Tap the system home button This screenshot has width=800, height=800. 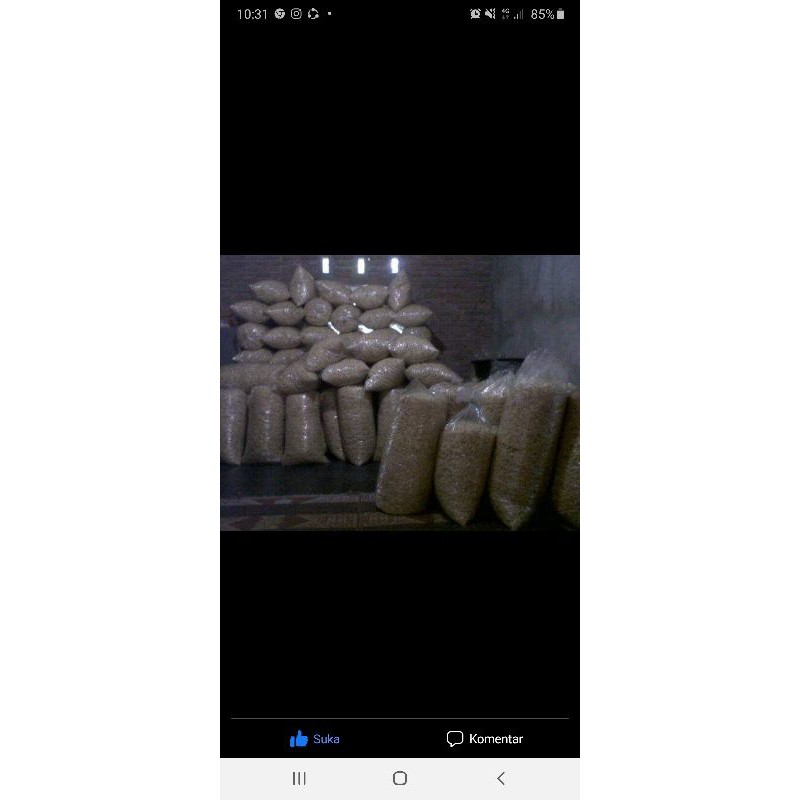tap(400, 778)
